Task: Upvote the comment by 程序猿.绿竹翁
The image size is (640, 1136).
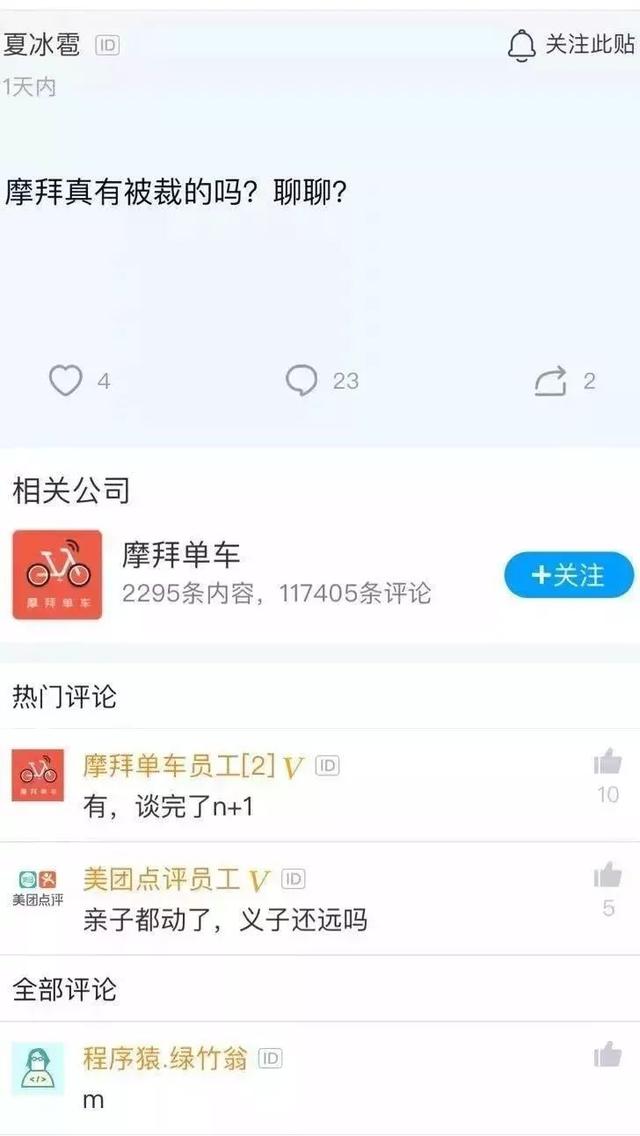Action: pyautogui.click(x=607, y=1055)
